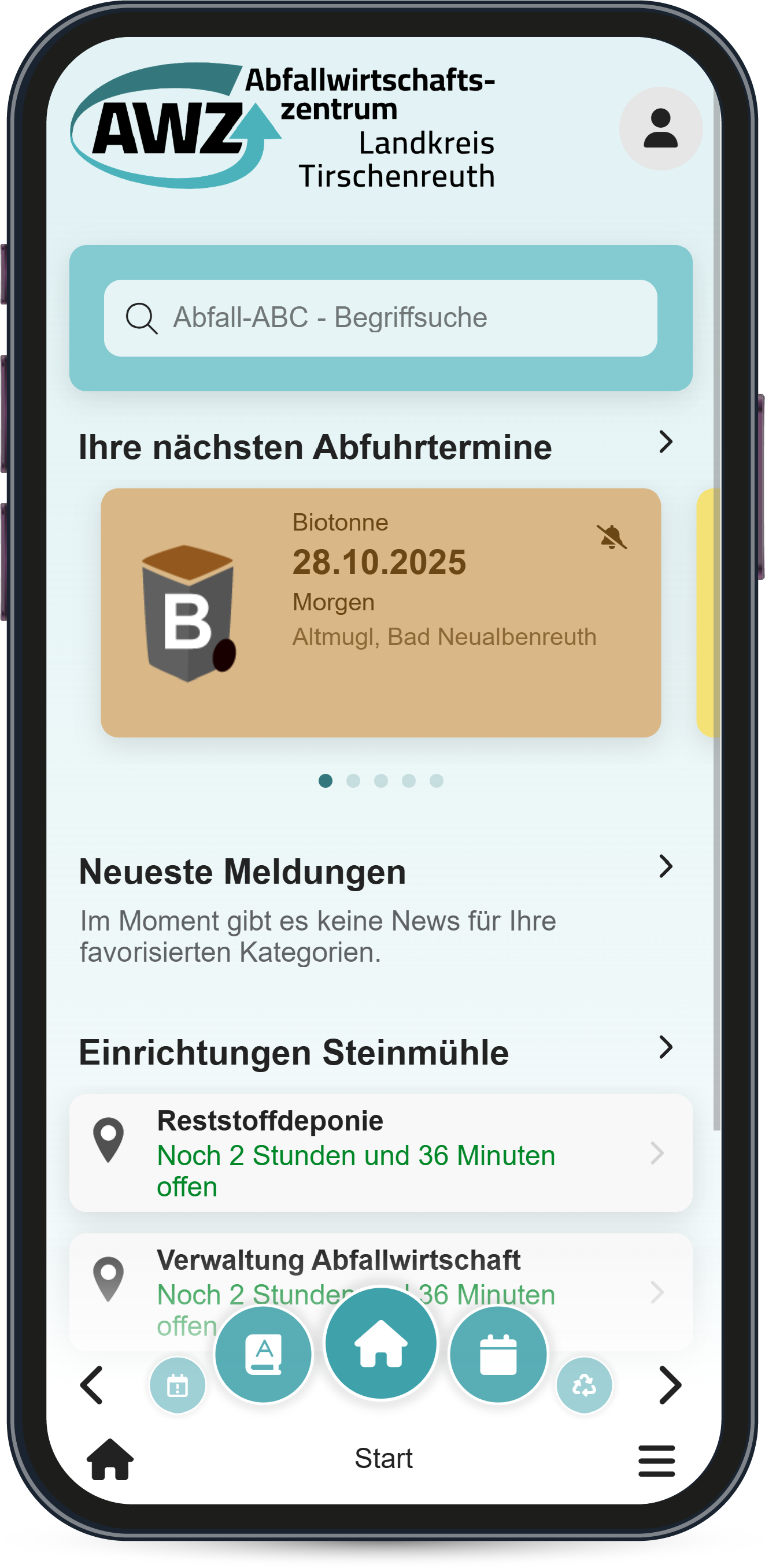Move the menu wheel left with arrow

tap(93, 1385)
